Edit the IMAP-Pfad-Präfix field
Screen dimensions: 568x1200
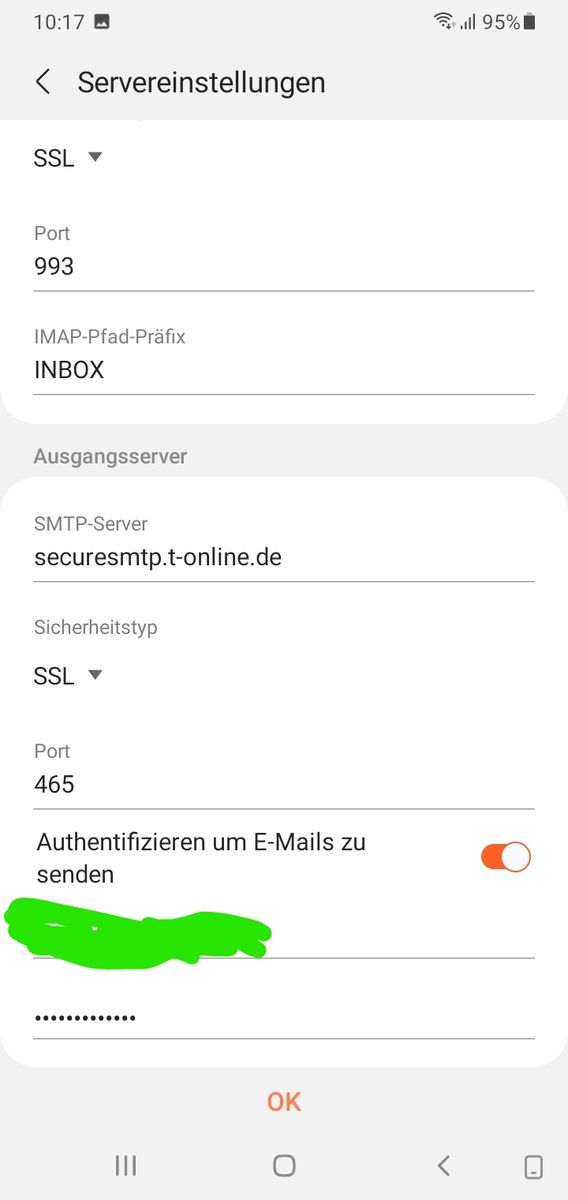pos(284,370)
